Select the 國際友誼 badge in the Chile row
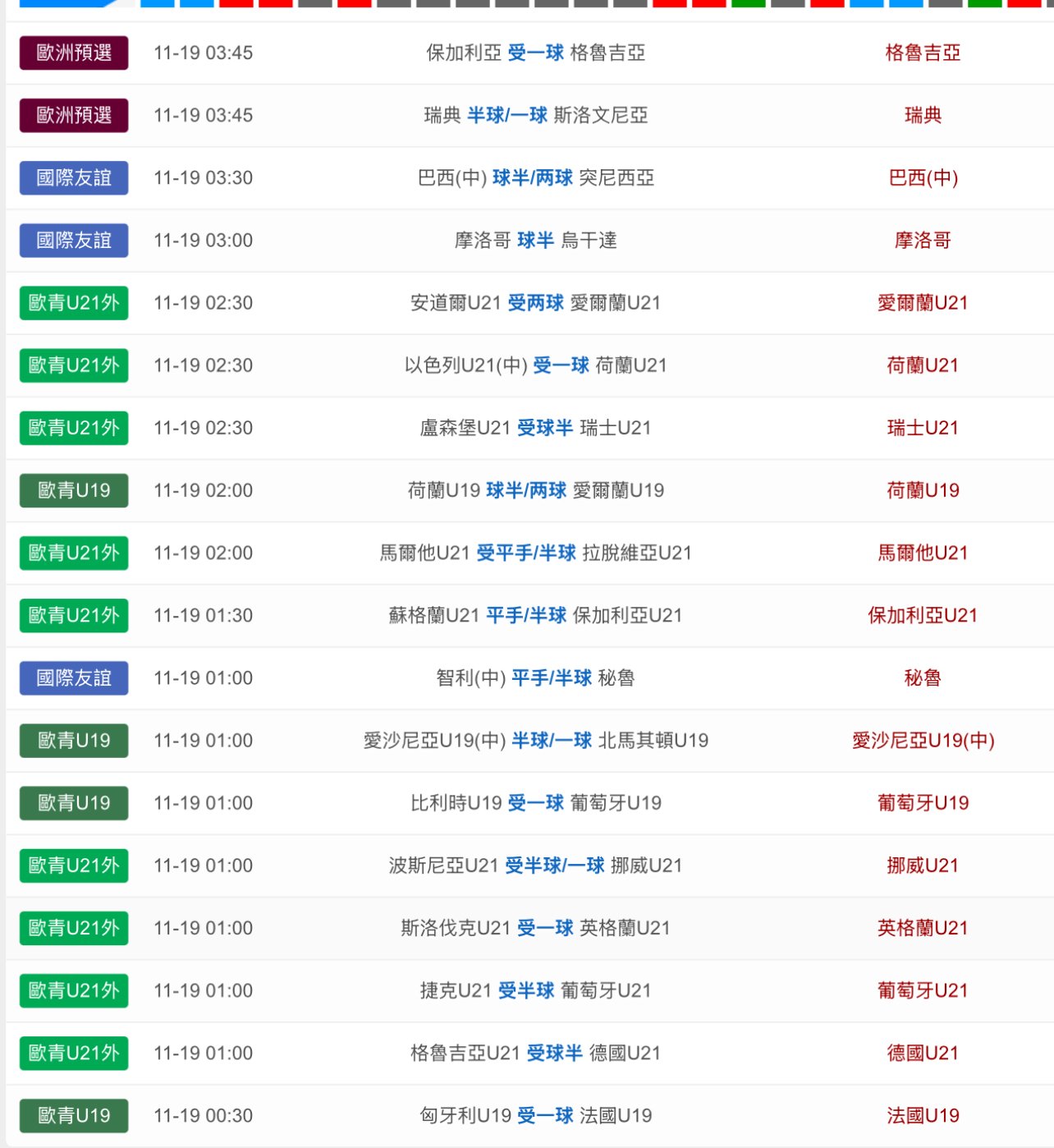 (x=73, y=677)
